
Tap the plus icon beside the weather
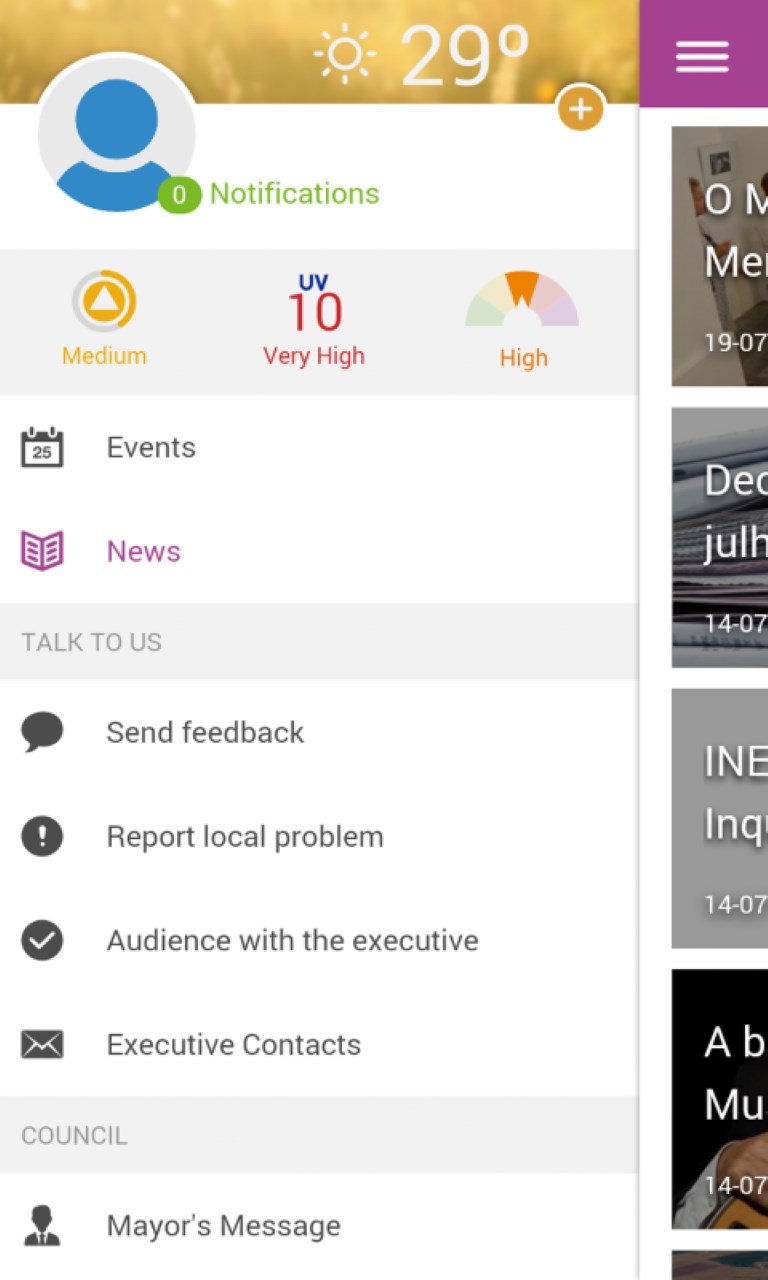pos(580,107)
